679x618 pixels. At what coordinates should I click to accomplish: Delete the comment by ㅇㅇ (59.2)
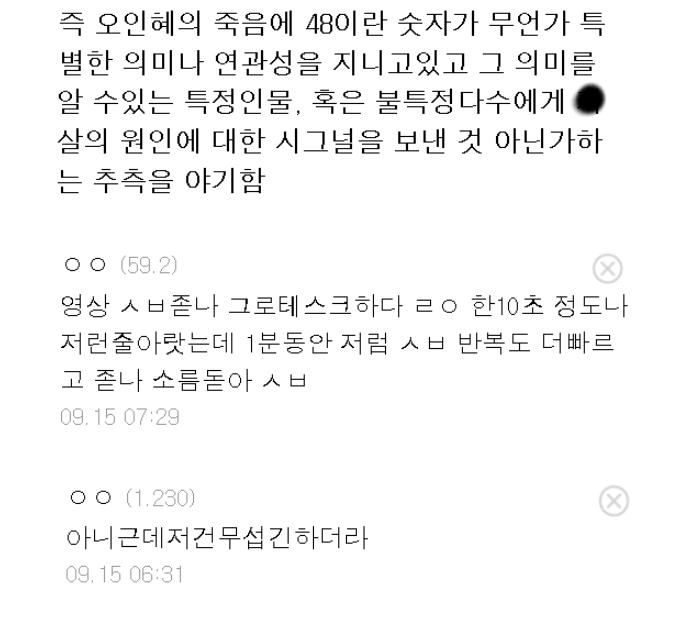(608, 268)
